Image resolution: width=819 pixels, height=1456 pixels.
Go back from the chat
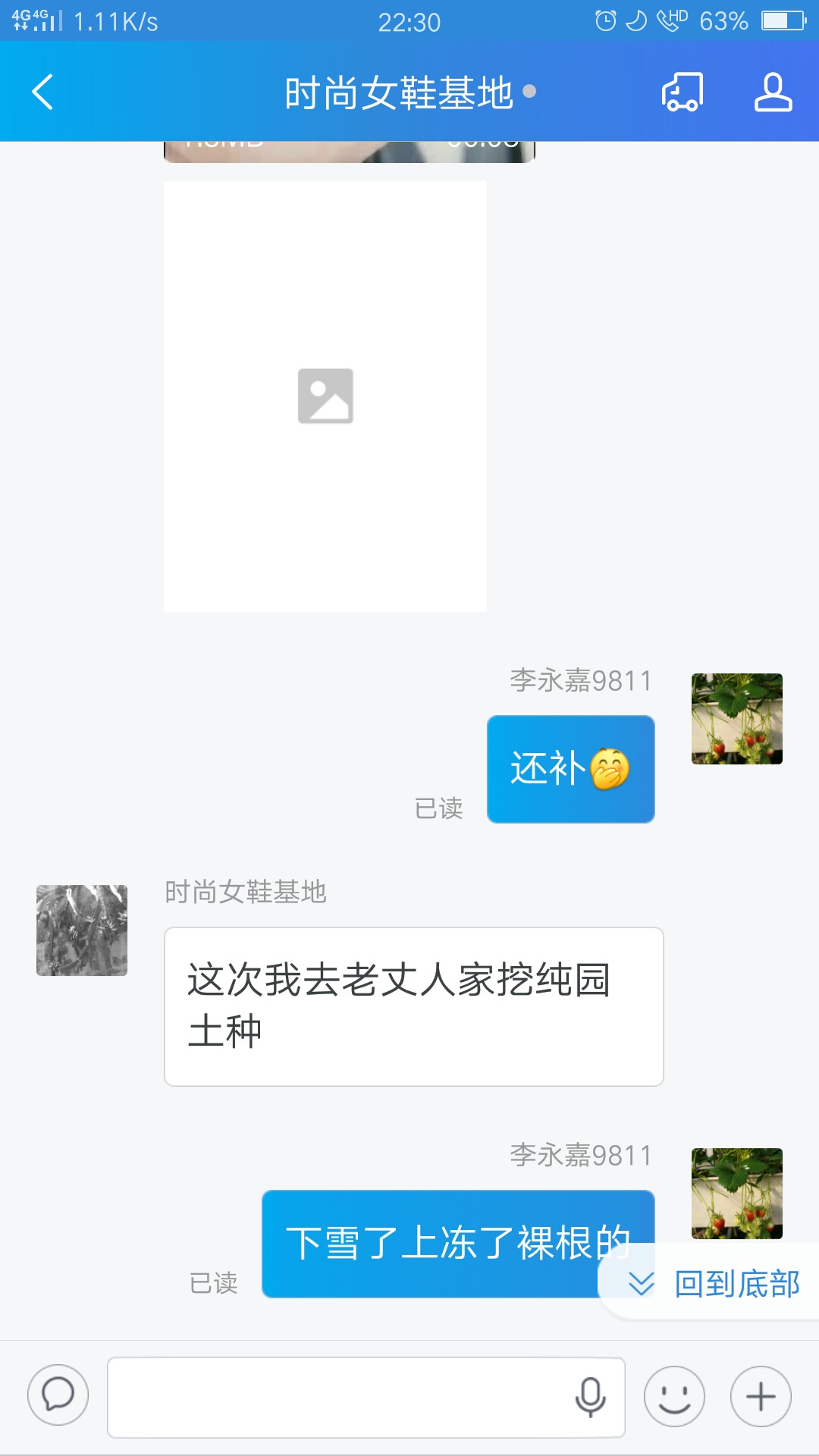tap(43, 92)
